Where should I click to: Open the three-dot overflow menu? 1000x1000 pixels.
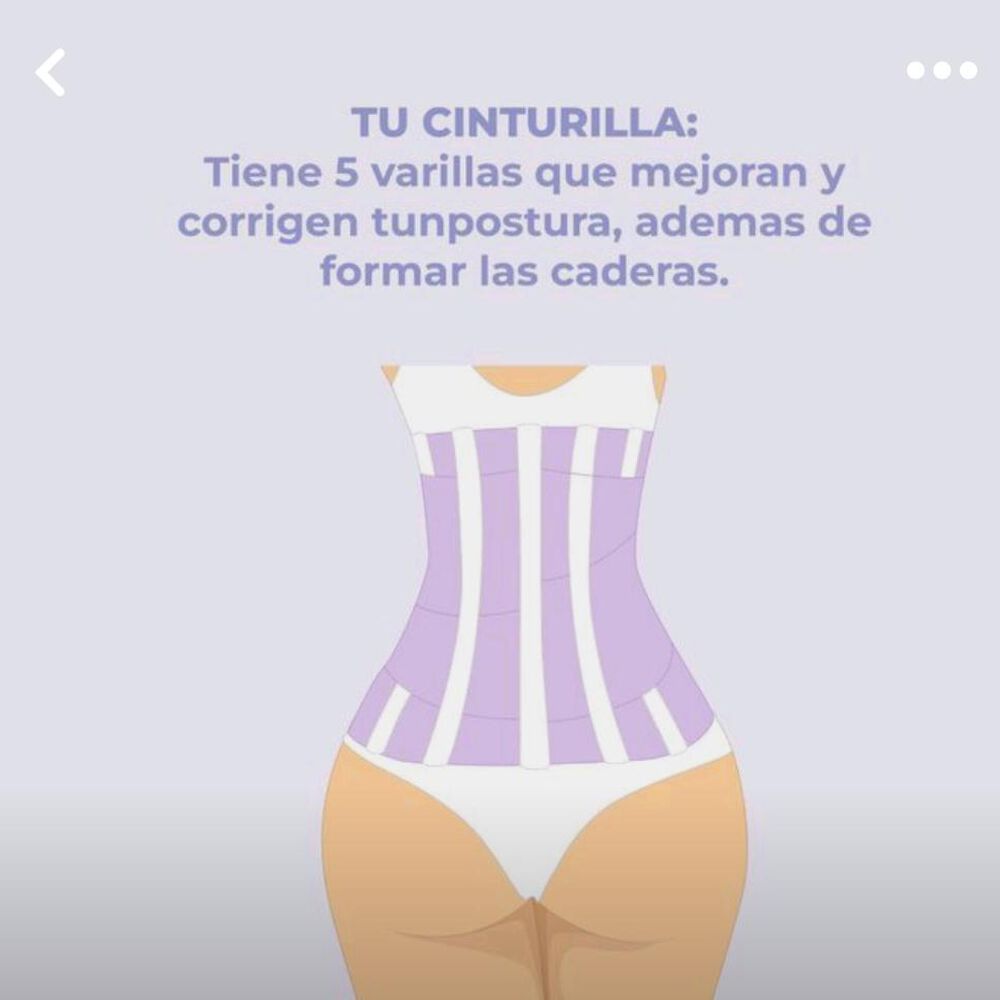(x=941, y=70)
